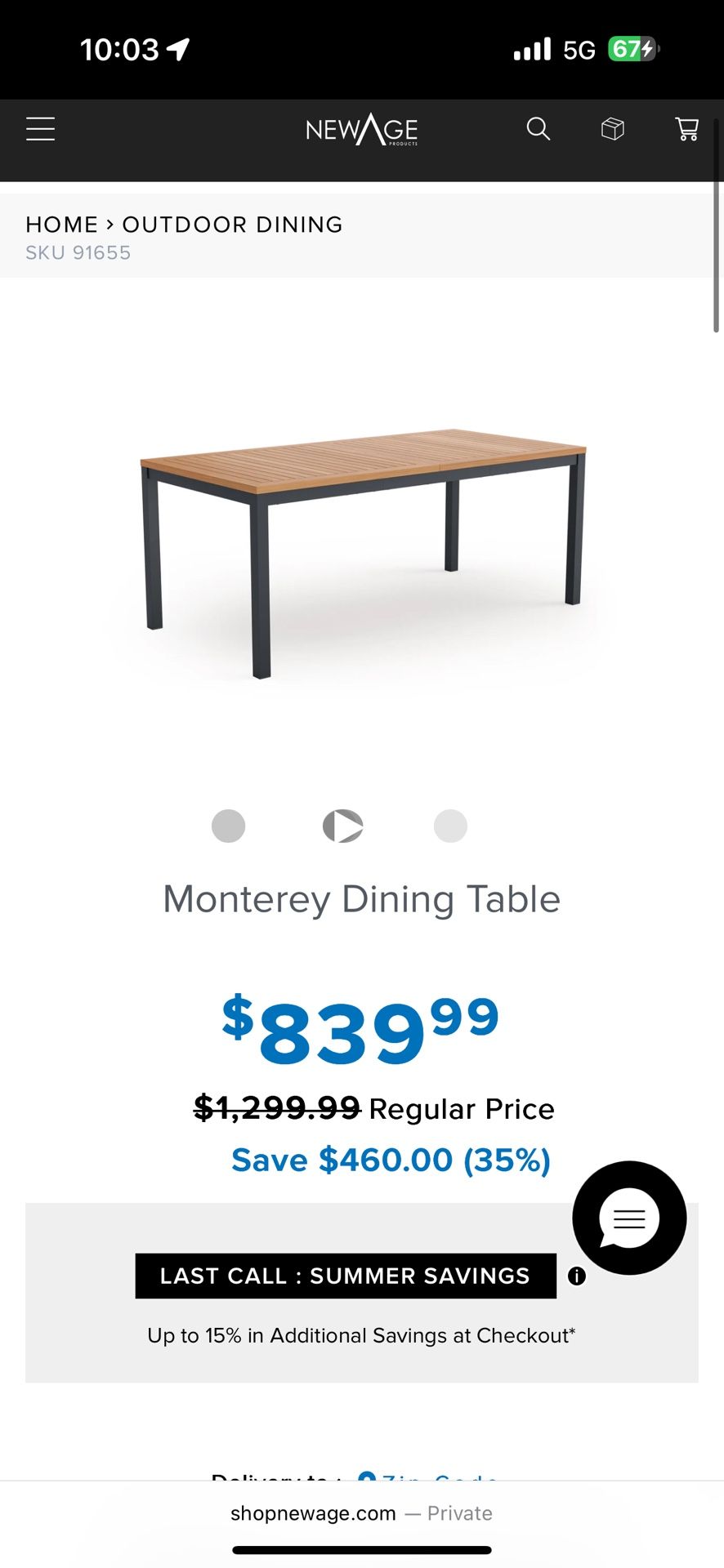Select the first image indicator dot
Viewport: 724px width, 1568px height.
[229, 826]
